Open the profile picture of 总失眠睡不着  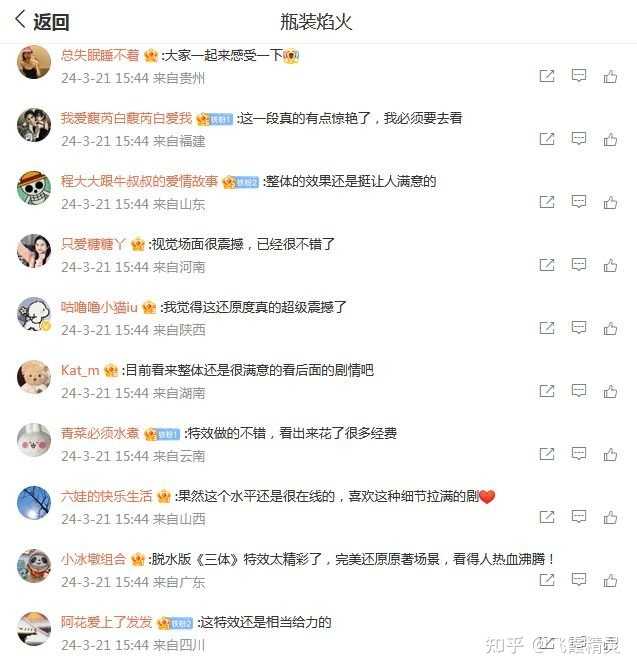pos(34,61)
